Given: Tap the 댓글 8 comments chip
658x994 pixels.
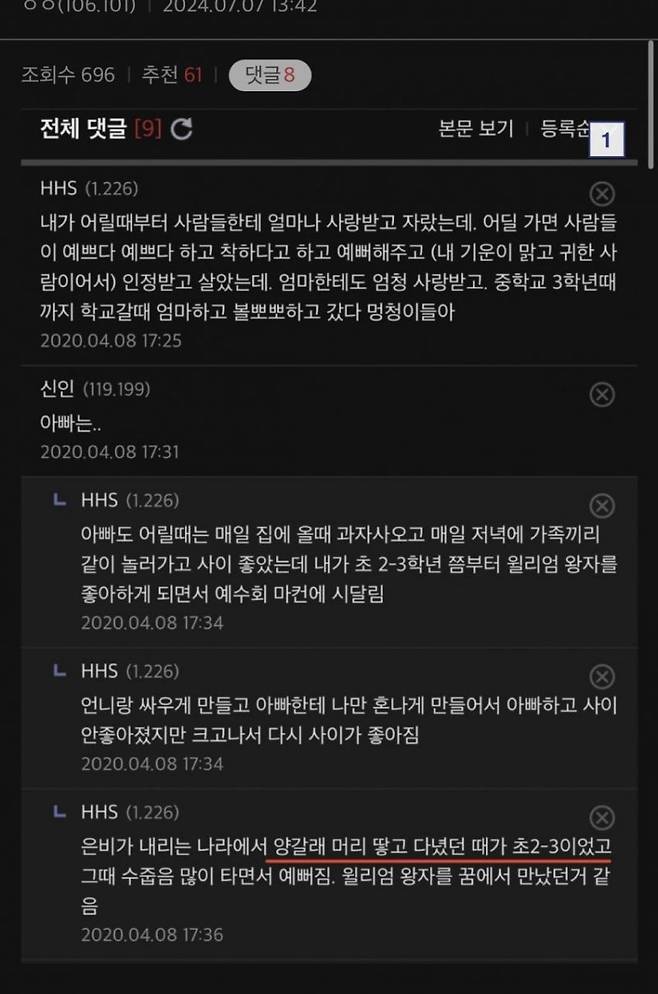Looking at the screenshot, I should coord(269,75).
